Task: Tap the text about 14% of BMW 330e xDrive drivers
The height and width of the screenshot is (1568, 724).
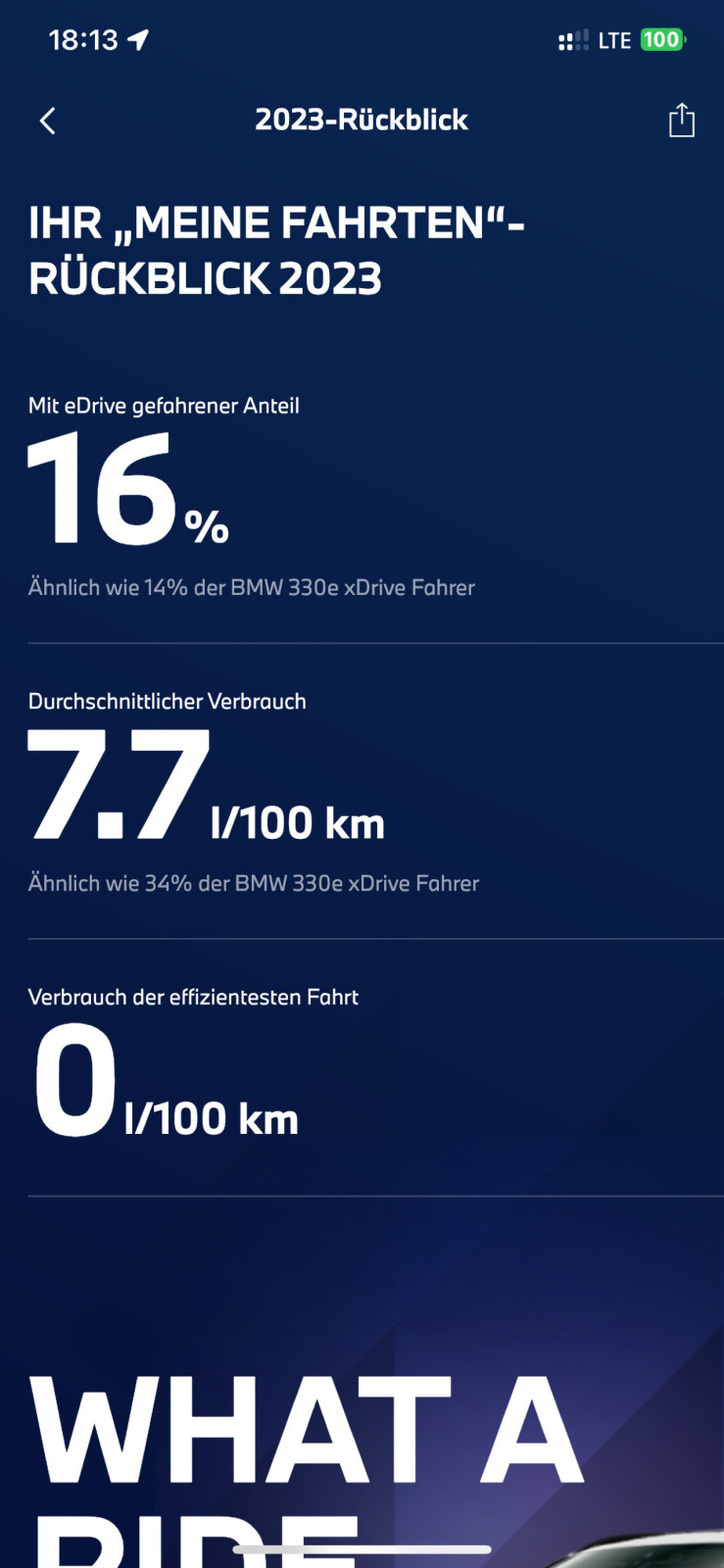Action: tap(251, 587)
